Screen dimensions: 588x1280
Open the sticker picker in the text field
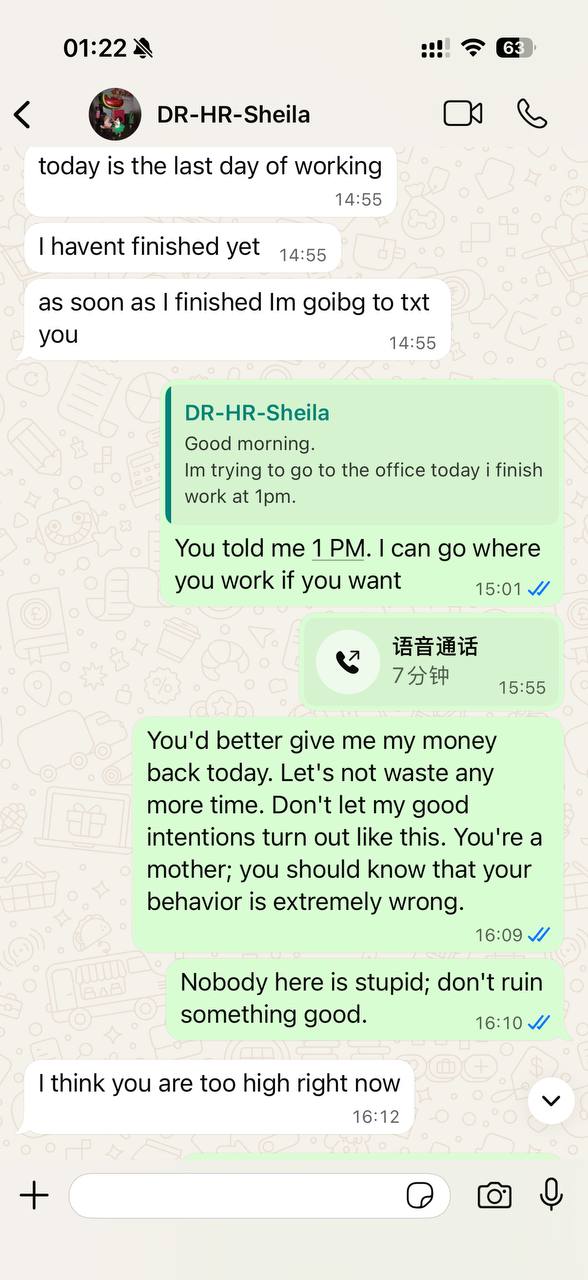tap(420, 1195)
